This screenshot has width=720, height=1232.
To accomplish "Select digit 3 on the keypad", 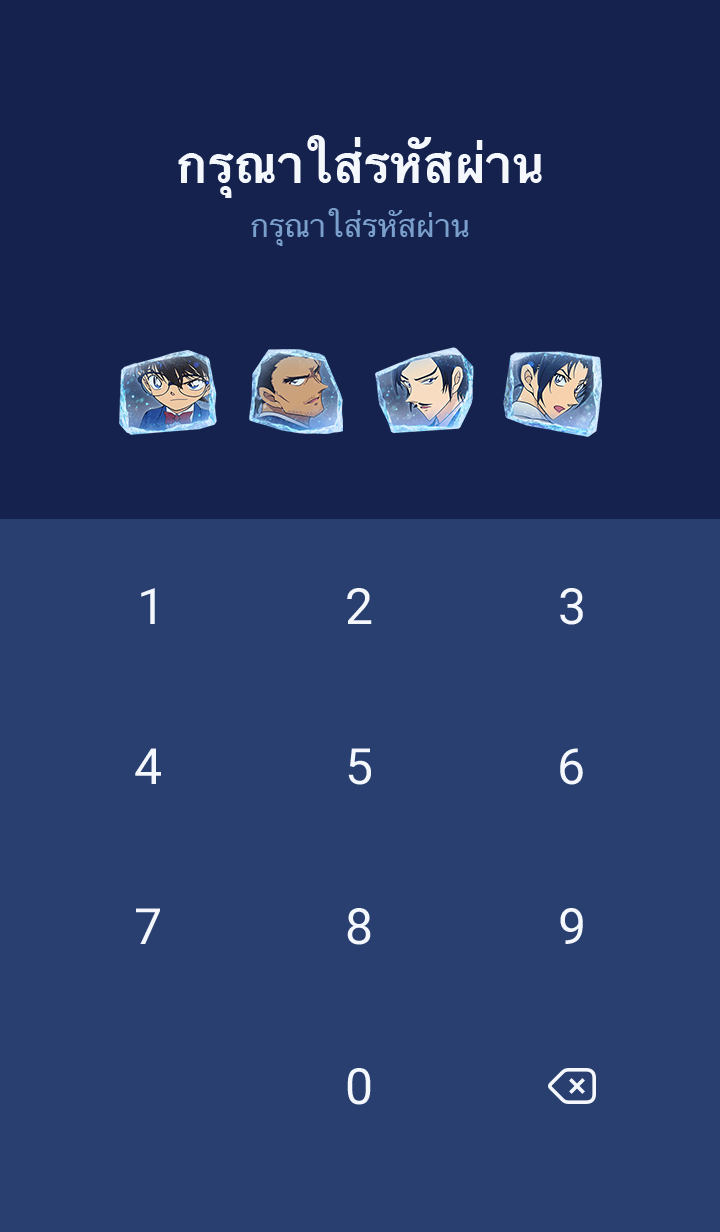I will (x=571, y=607).
